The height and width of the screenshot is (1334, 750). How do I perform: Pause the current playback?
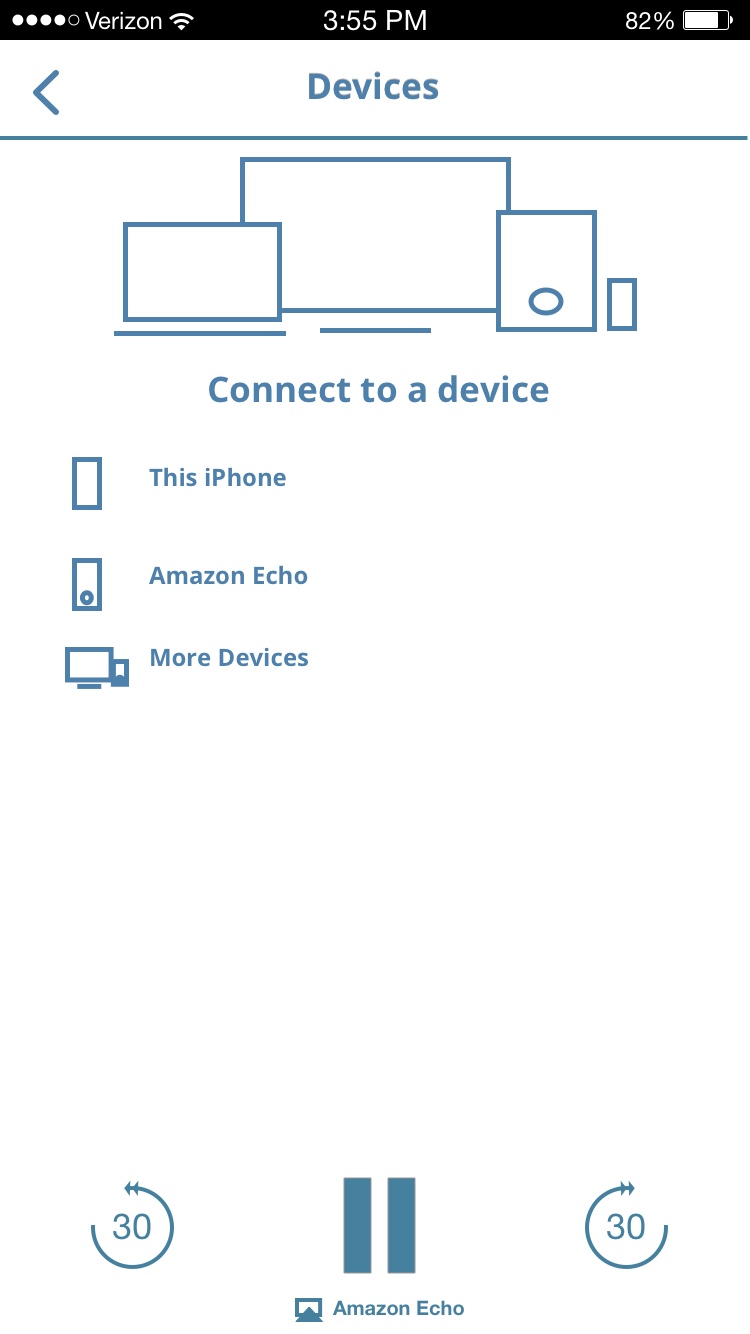(x=379, y=1225)
